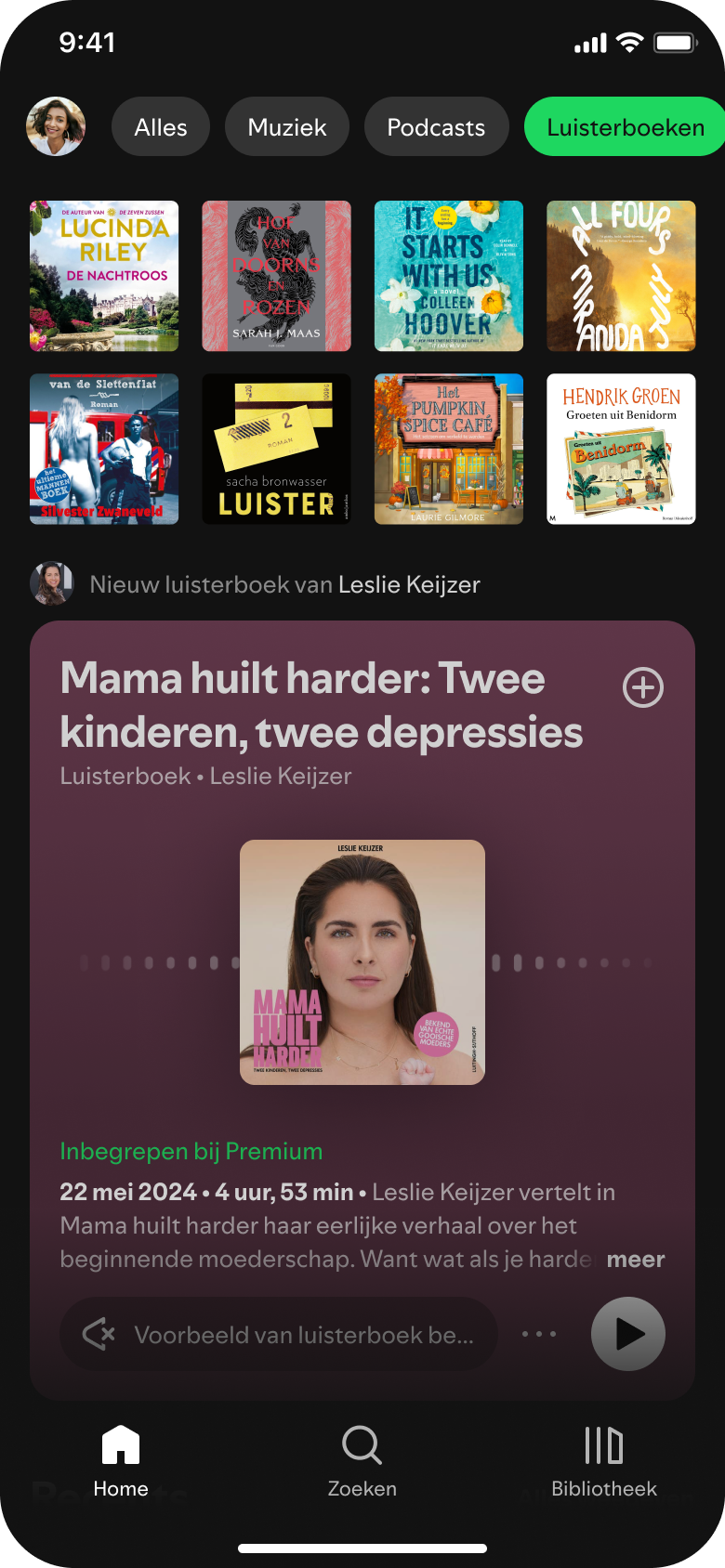Open the three-dot options menu
The image size is (725, 1568).
(x=539, y=1334)
